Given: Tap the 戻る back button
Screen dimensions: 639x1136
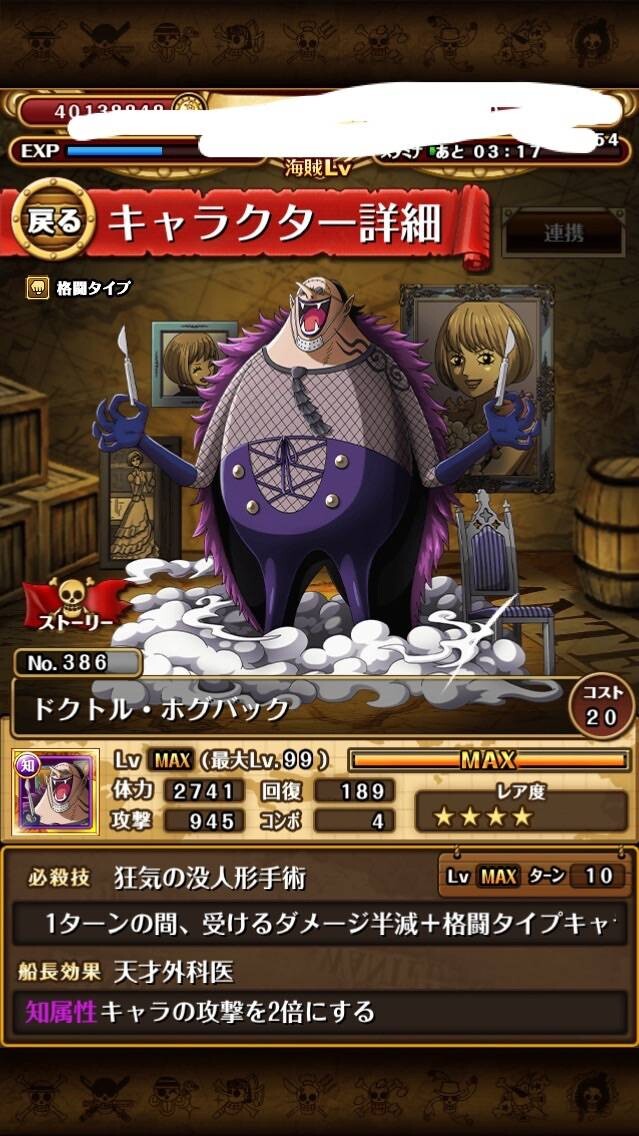Looking at the screenshot, I should point(54,221).
